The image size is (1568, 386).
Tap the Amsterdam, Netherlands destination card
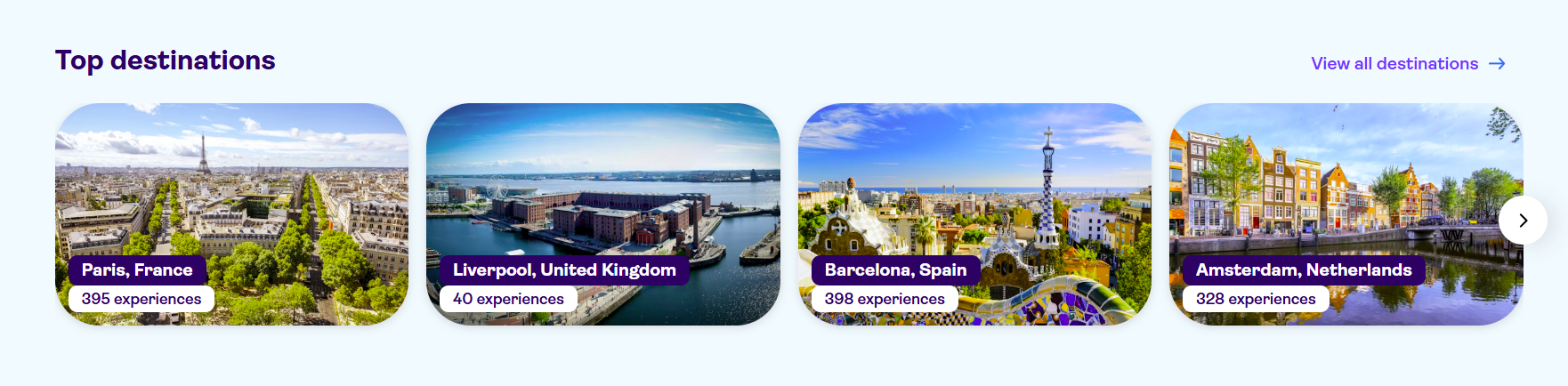pos(1335,213)
